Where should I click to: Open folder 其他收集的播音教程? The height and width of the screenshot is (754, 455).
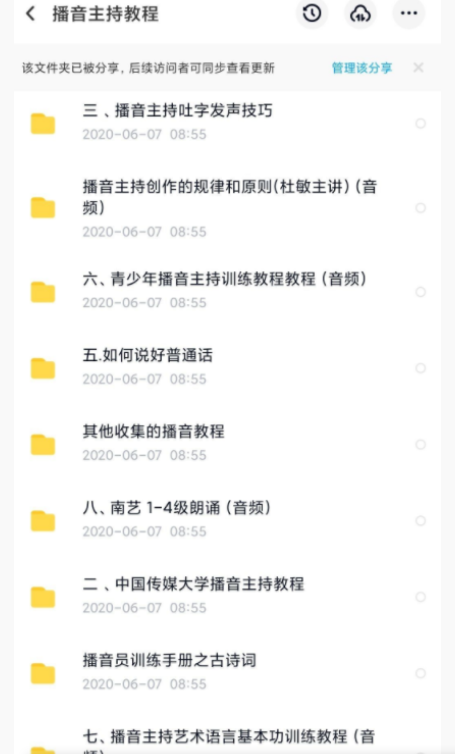coord(228,444)
